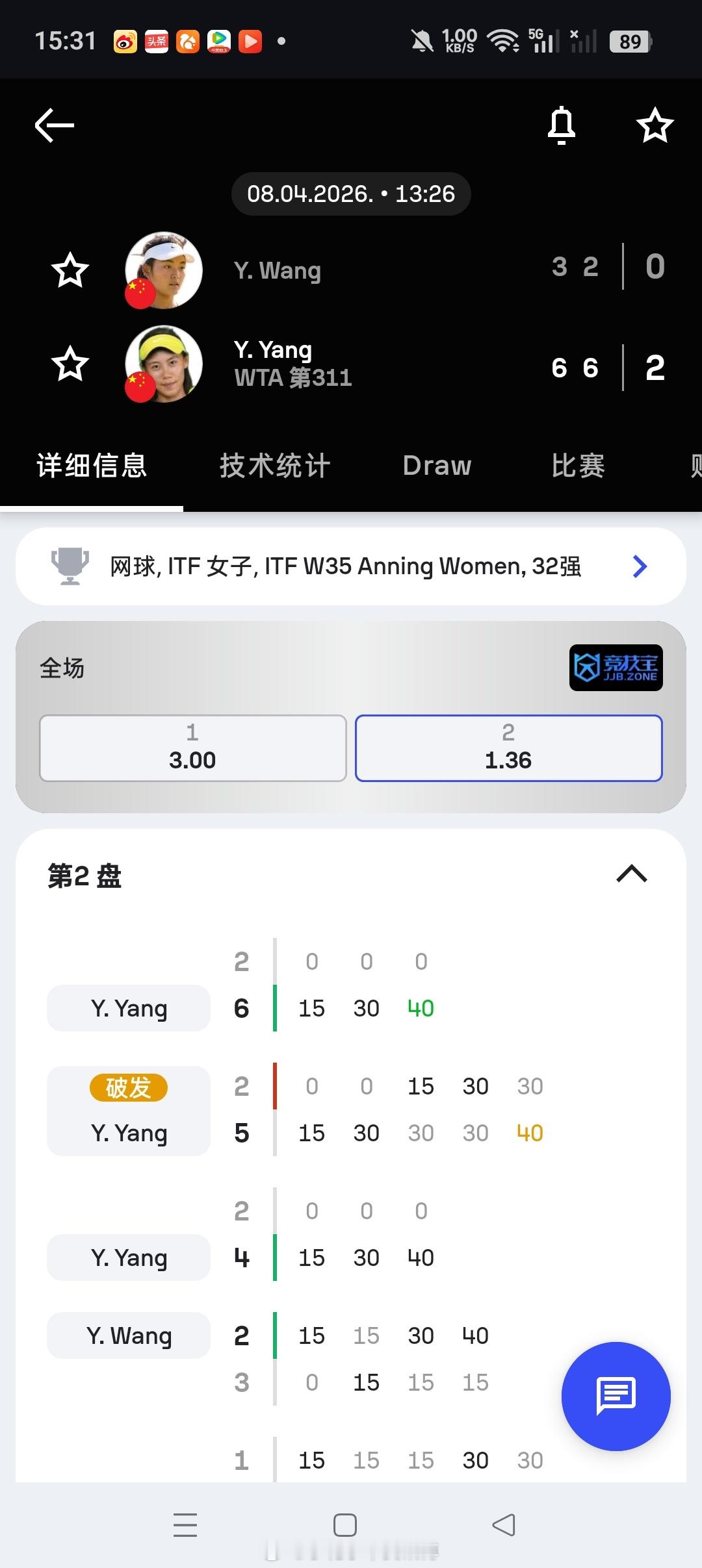Toggle the star next to Y. Wang
702x1568 pixels.
point(71,270)
